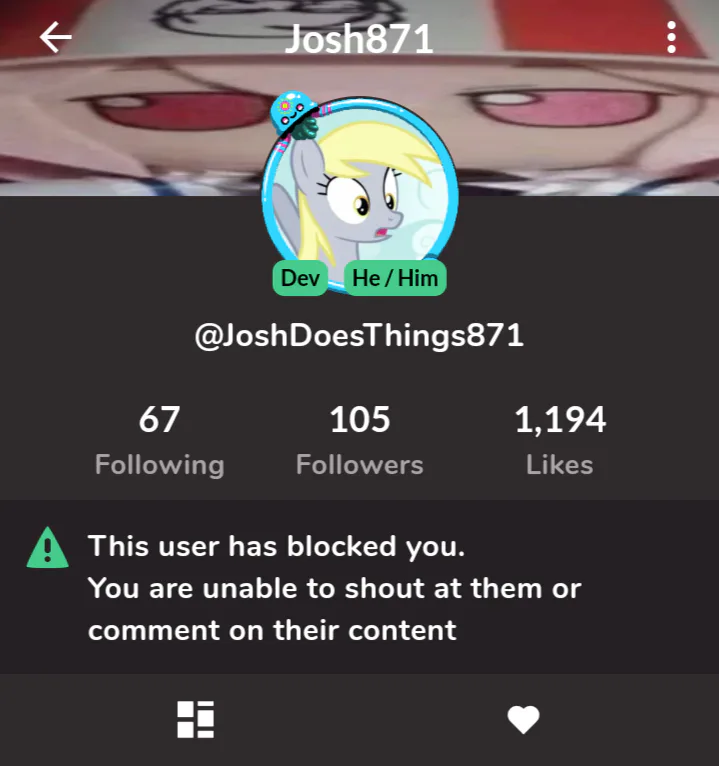Screen dimensions: 719x766
Task: Open Josh871's profile picture
Action: point(360,193)
